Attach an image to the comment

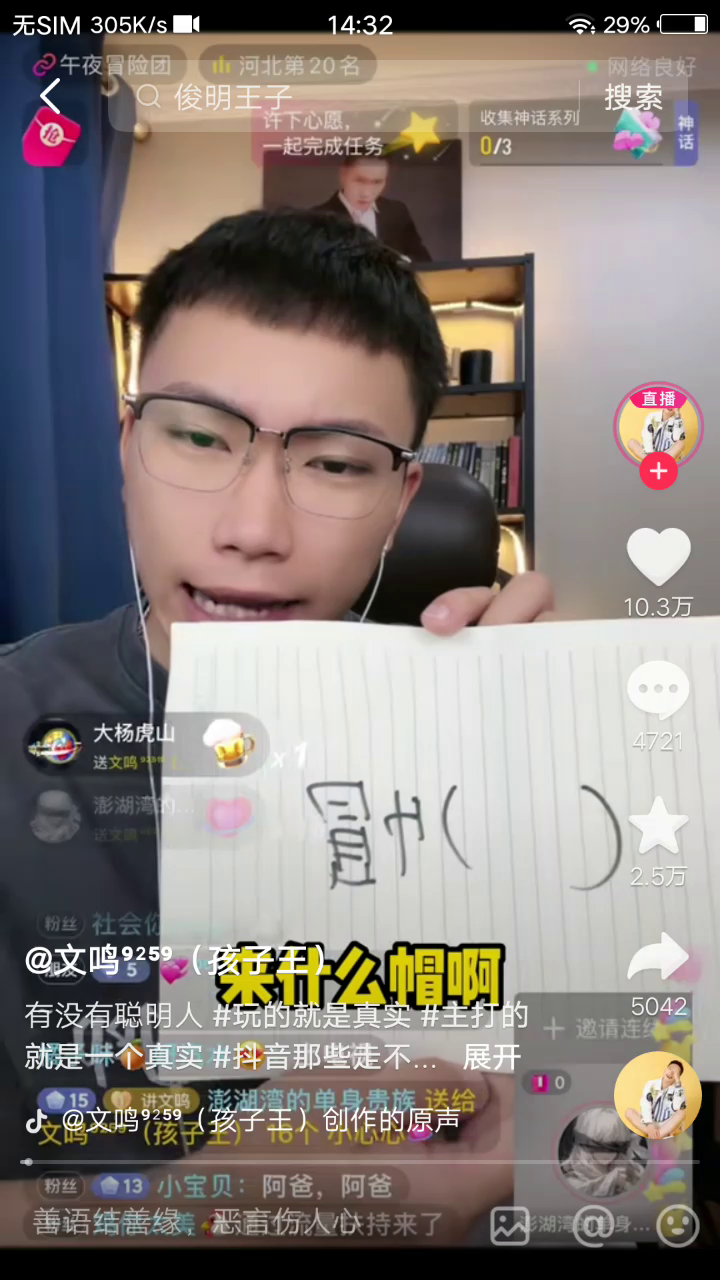coord(509,1225)
